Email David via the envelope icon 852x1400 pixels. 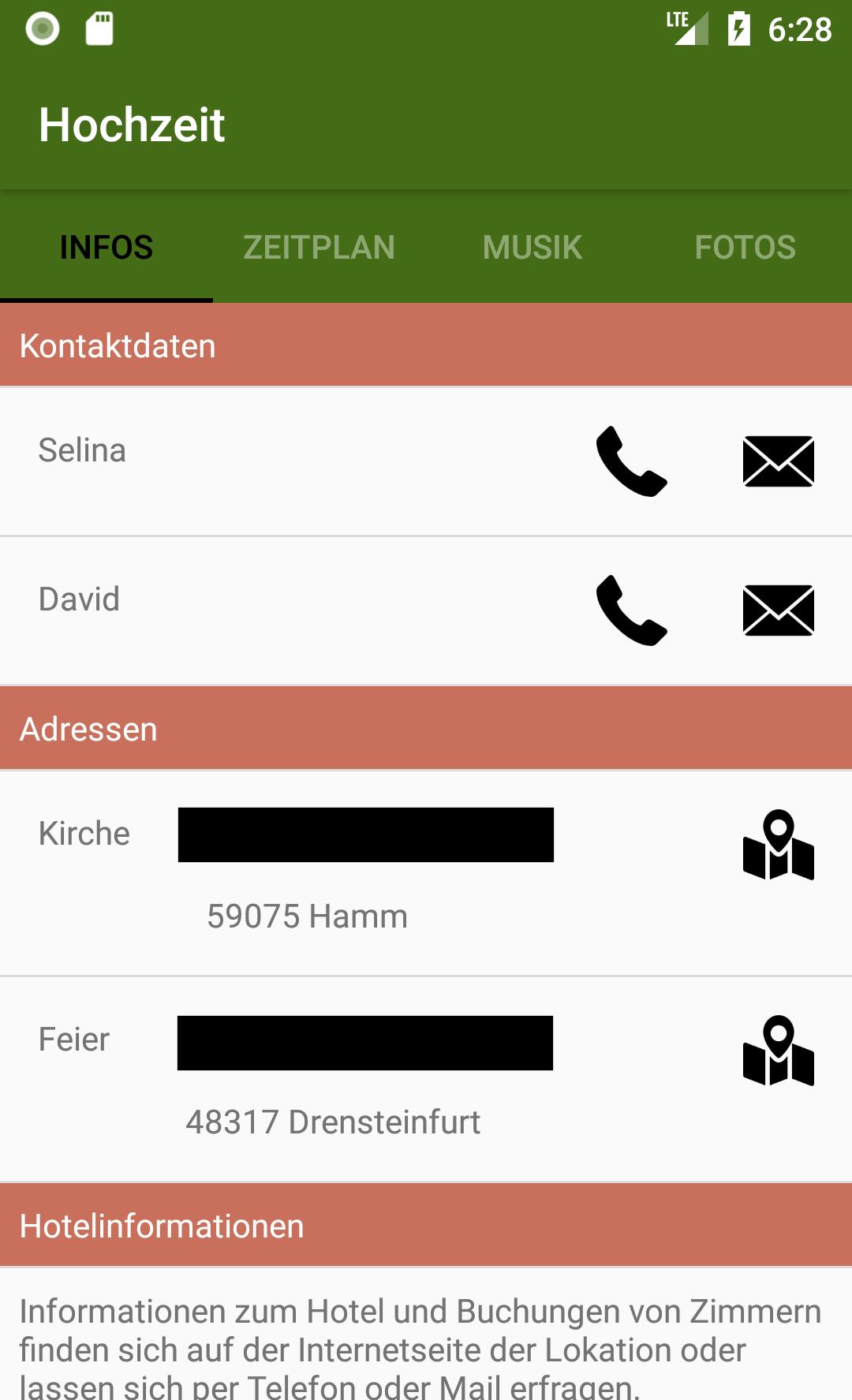[x=777, y=611]
